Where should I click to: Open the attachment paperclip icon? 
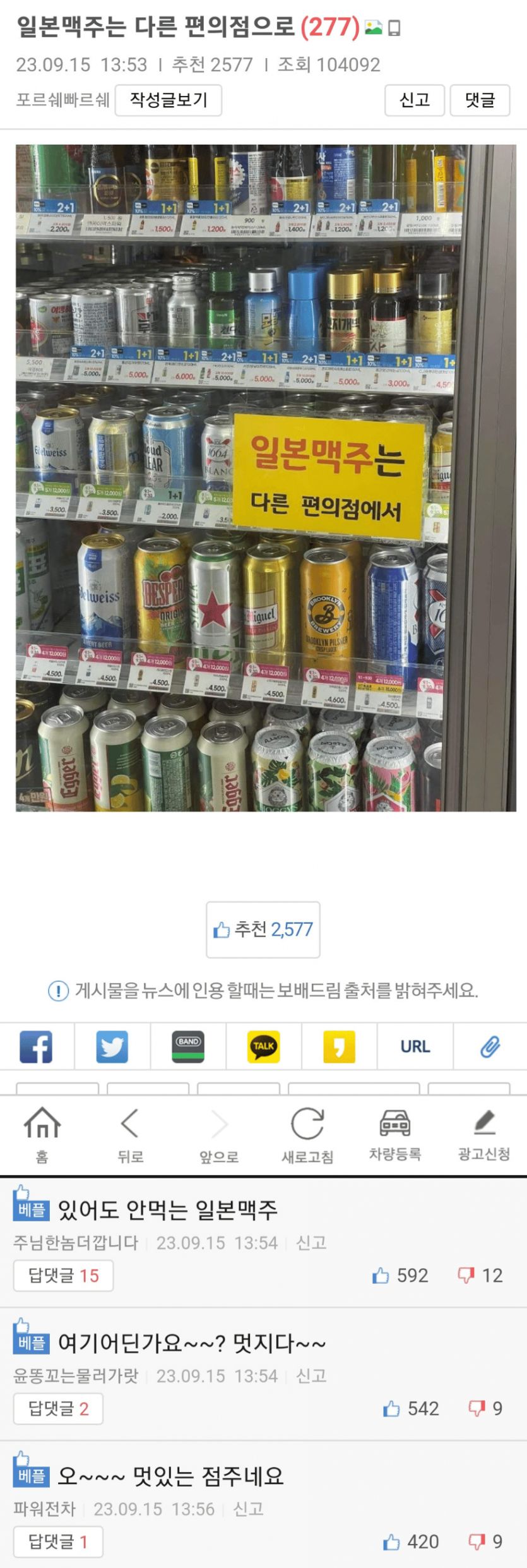pos(490,1046)
